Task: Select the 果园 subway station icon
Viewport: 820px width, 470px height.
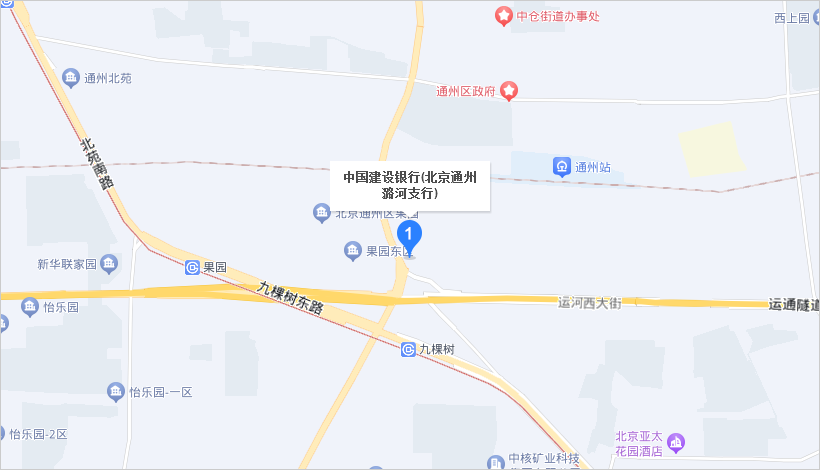Action: (x=192, y=267)
